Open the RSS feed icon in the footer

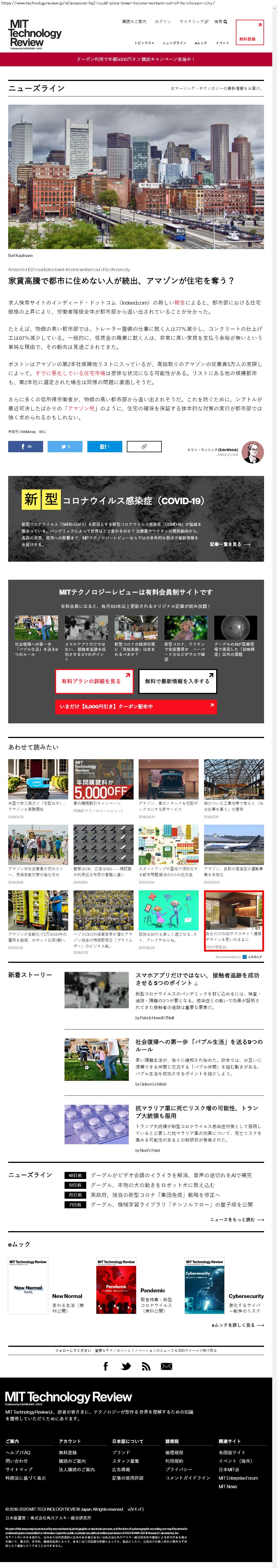146,1366
